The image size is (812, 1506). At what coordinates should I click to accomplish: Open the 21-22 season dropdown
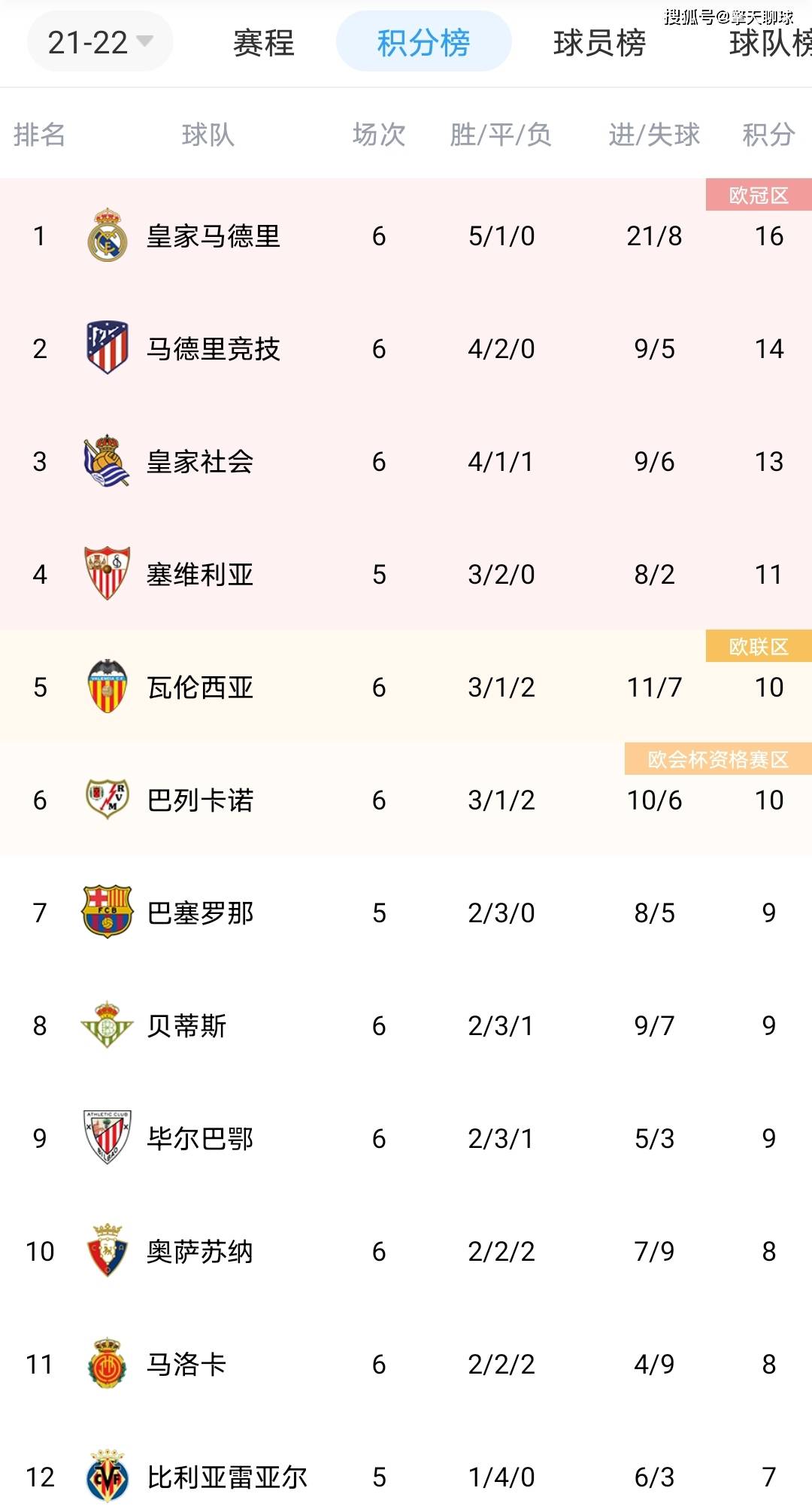100,43
